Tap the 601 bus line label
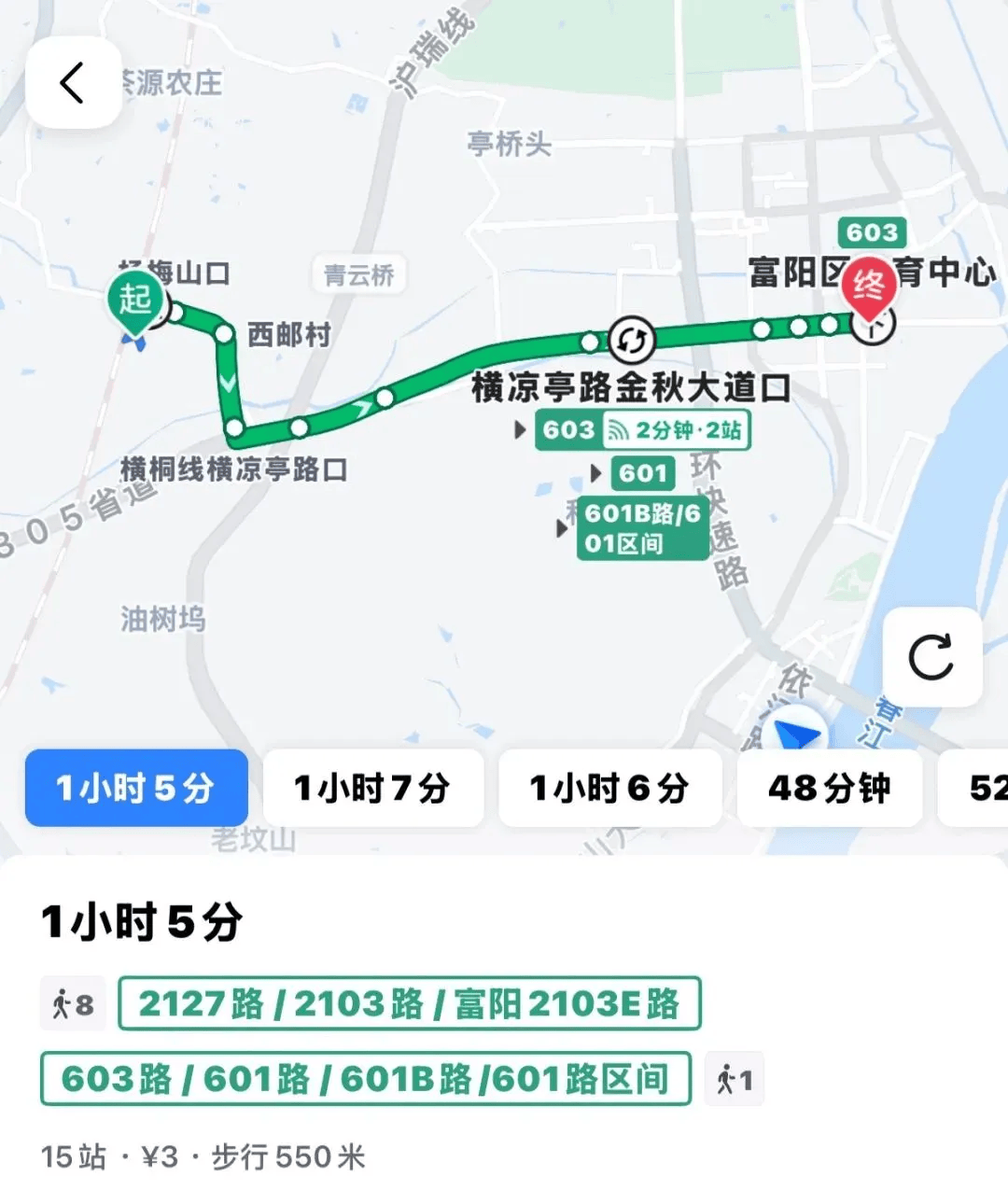1008x1204 pixels. point(643,473)
